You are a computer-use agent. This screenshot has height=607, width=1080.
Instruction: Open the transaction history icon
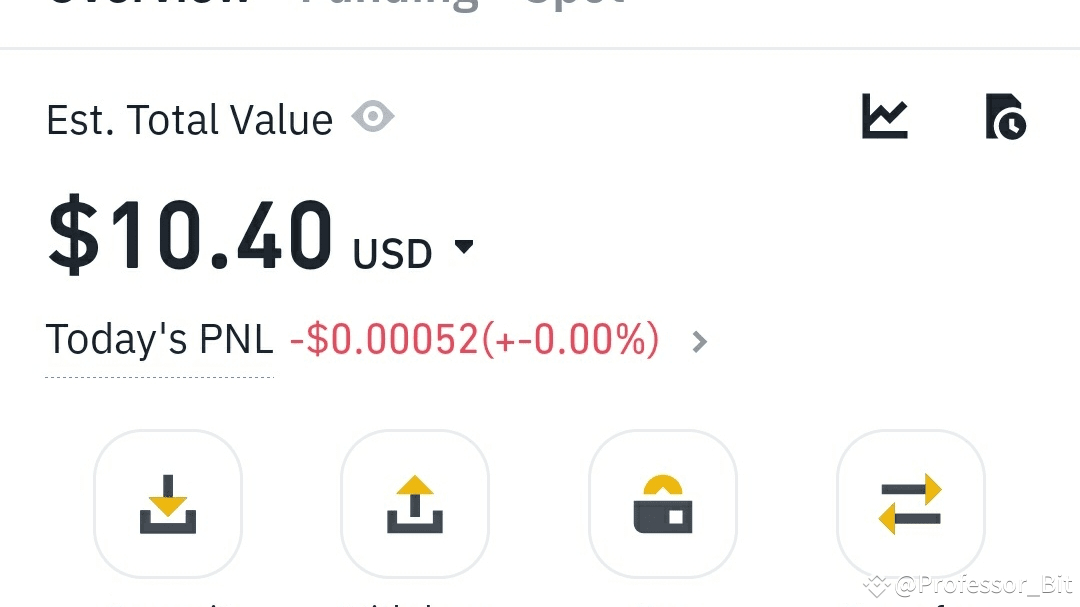(1006, 116)
